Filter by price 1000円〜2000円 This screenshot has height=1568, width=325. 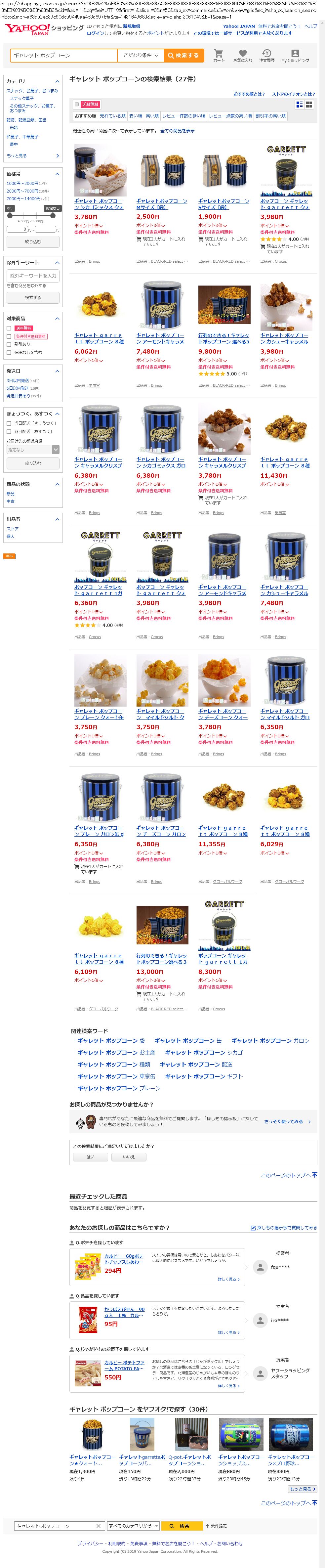[22, 183]
